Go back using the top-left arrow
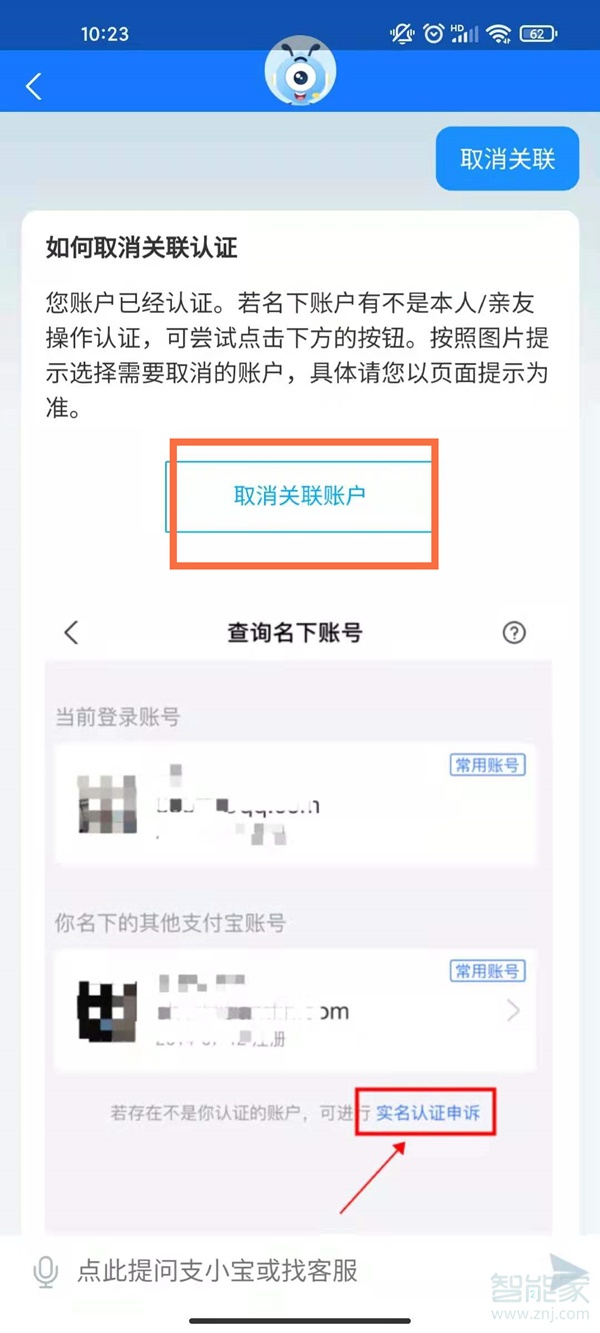Viewport: 600px width, 1333px height. 34,86
